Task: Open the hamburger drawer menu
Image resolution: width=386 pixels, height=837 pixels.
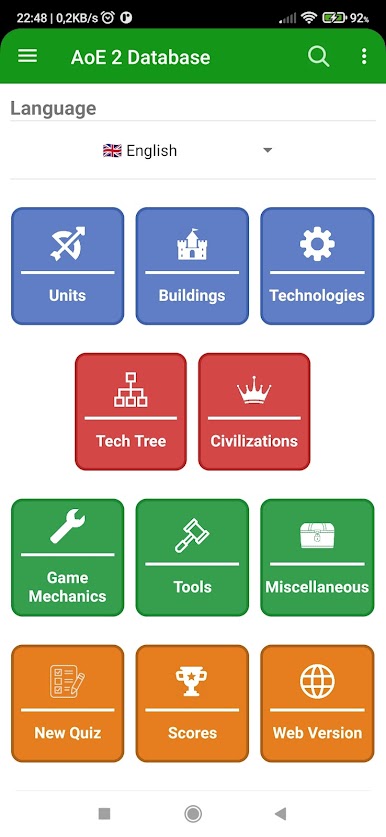Action: 28,56
